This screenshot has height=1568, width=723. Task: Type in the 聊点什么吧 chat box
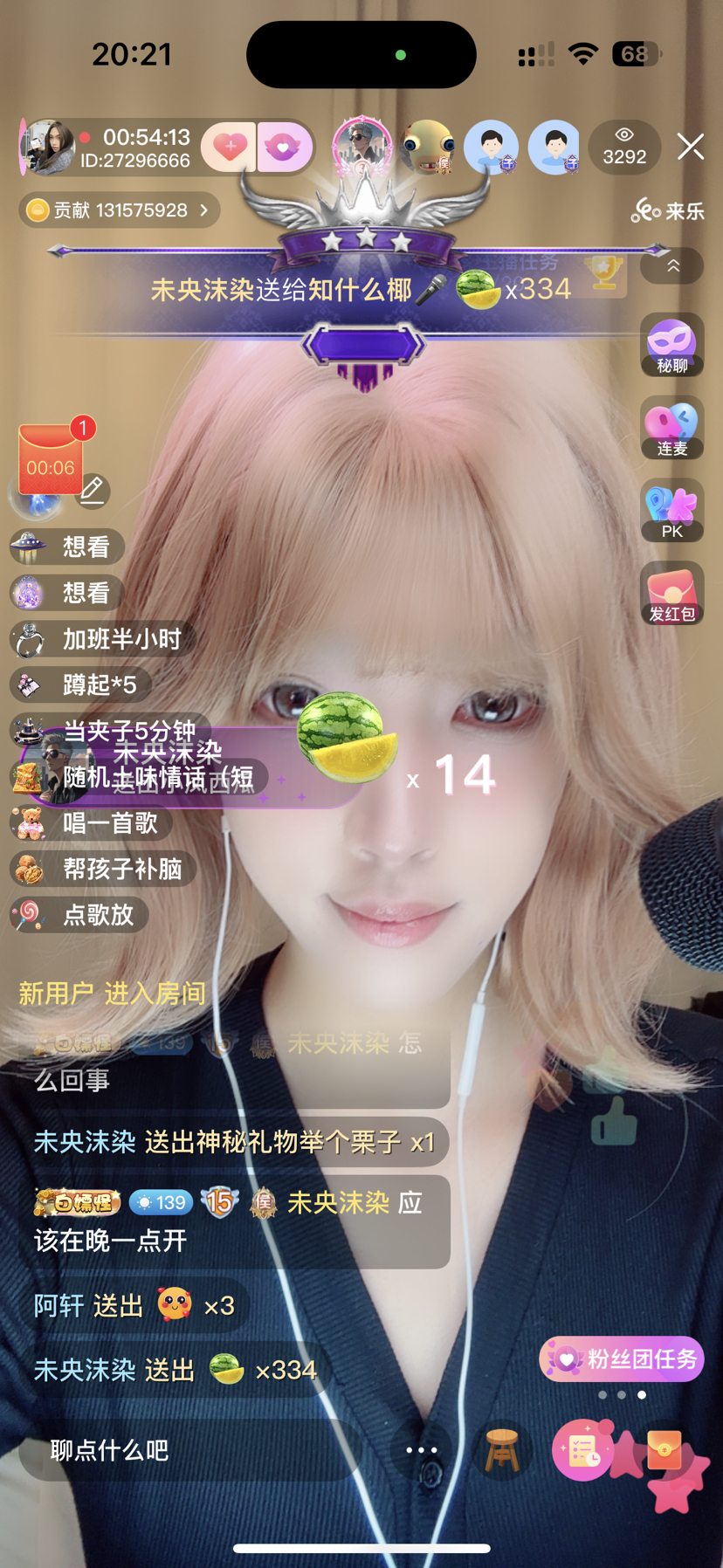click(188, 1451)
